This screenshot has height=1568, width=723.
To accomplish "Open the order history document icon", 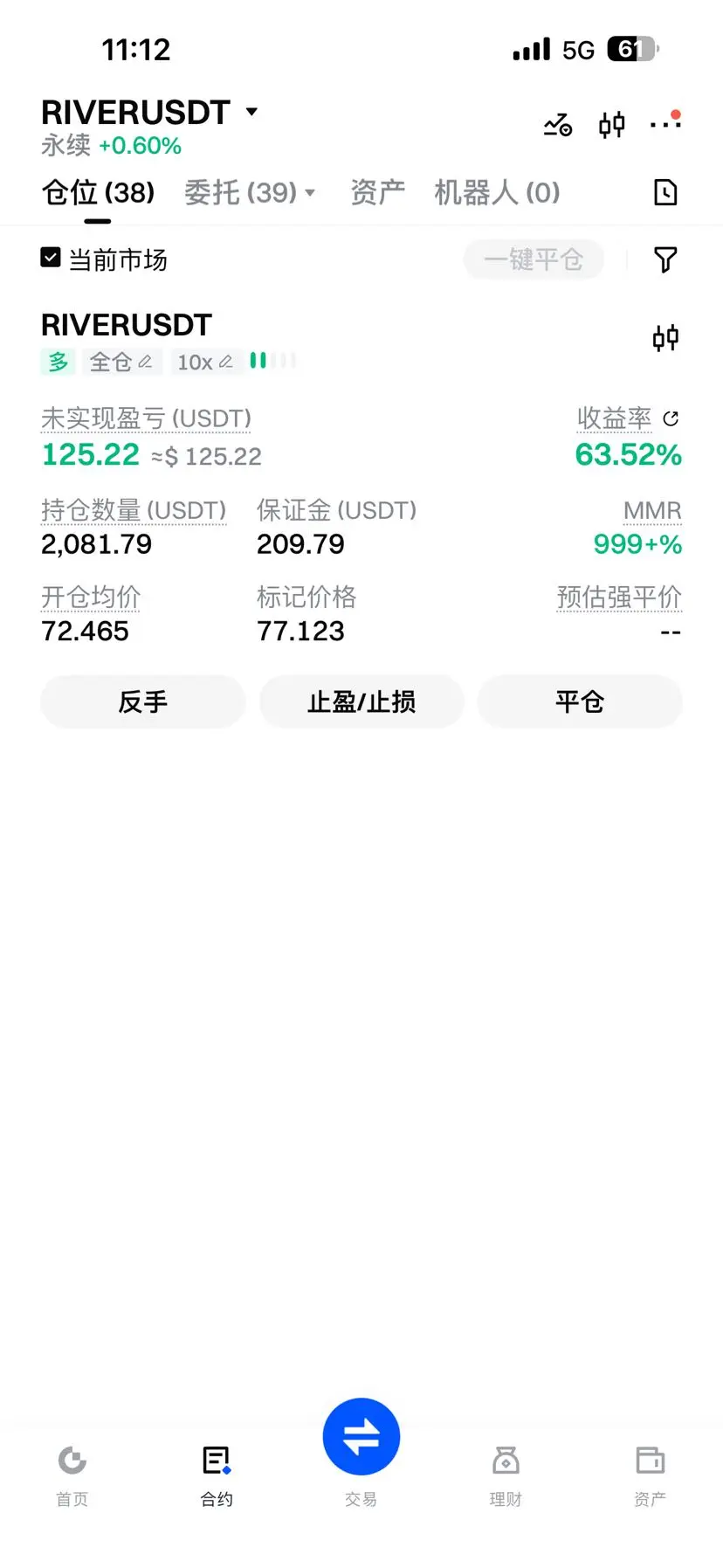I will tap(665, 192).
